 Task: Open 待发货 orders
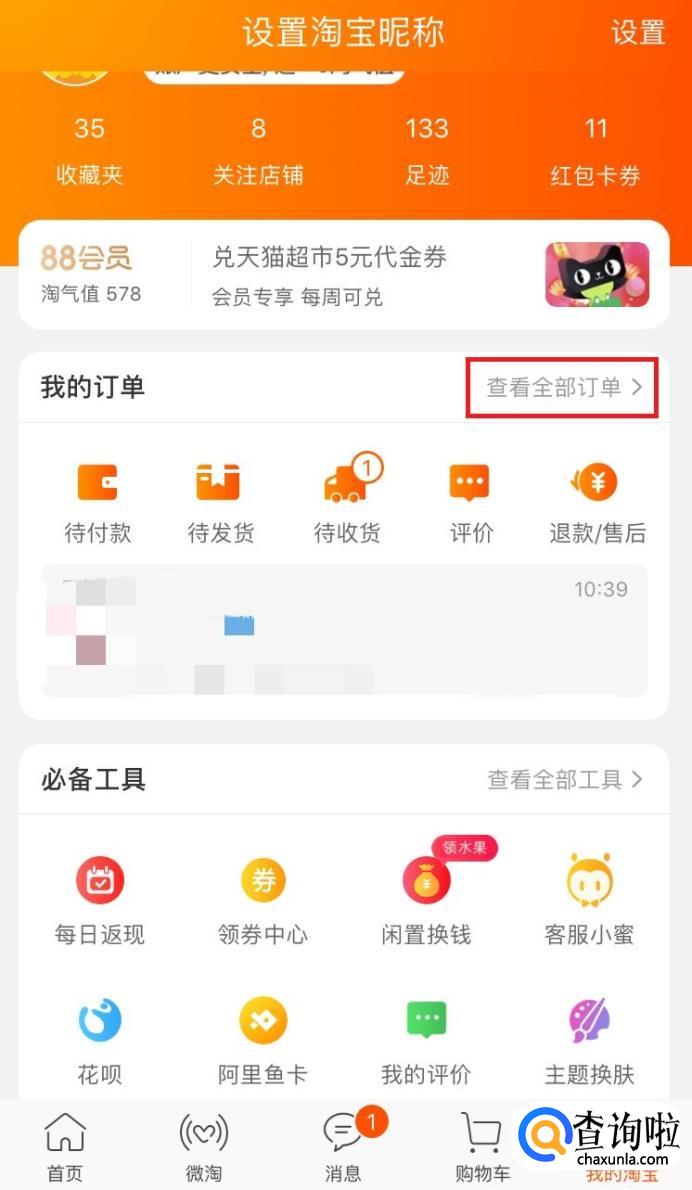click(x=220, y=503)
